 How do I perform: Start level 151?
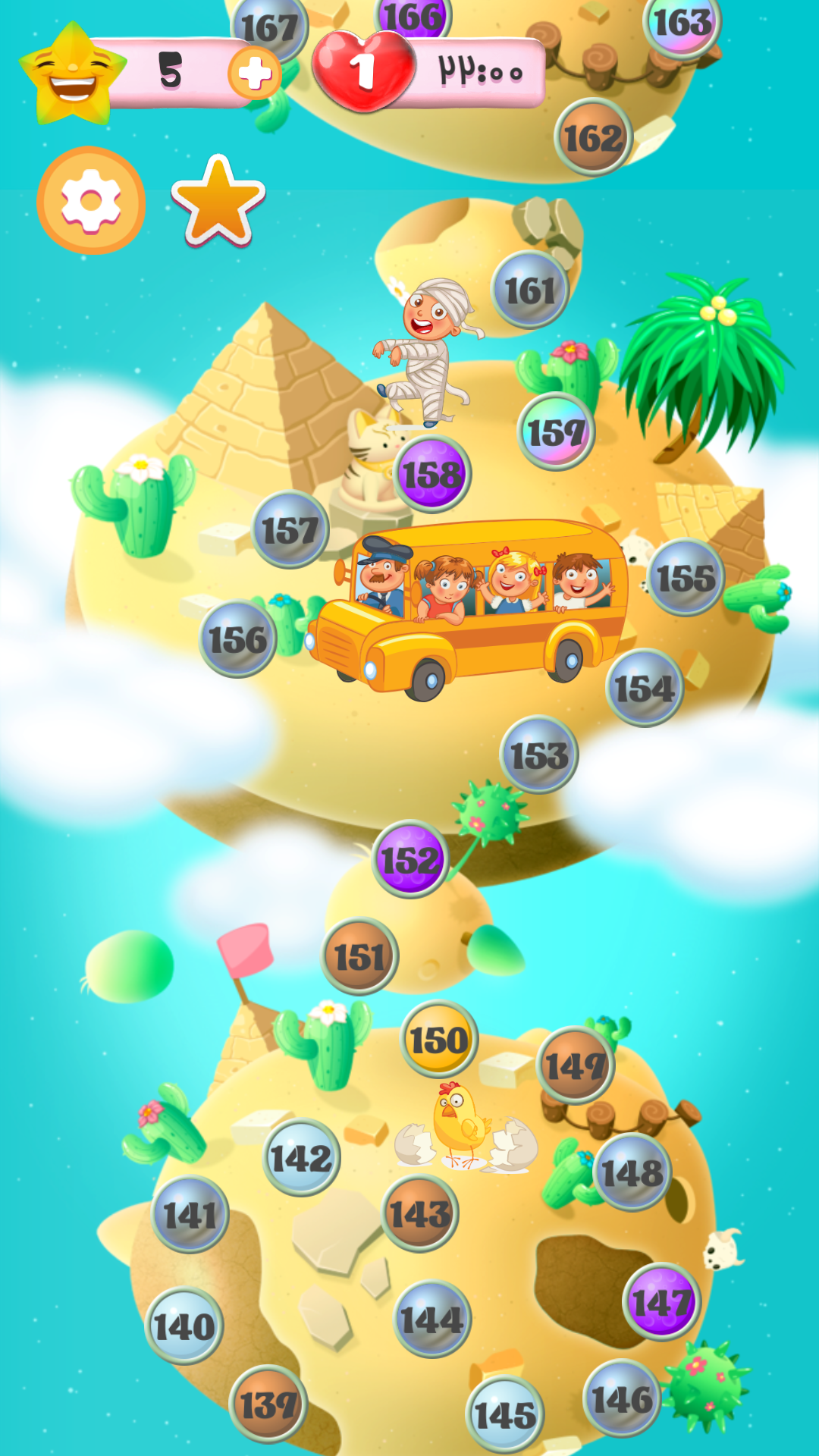point(360,956)
